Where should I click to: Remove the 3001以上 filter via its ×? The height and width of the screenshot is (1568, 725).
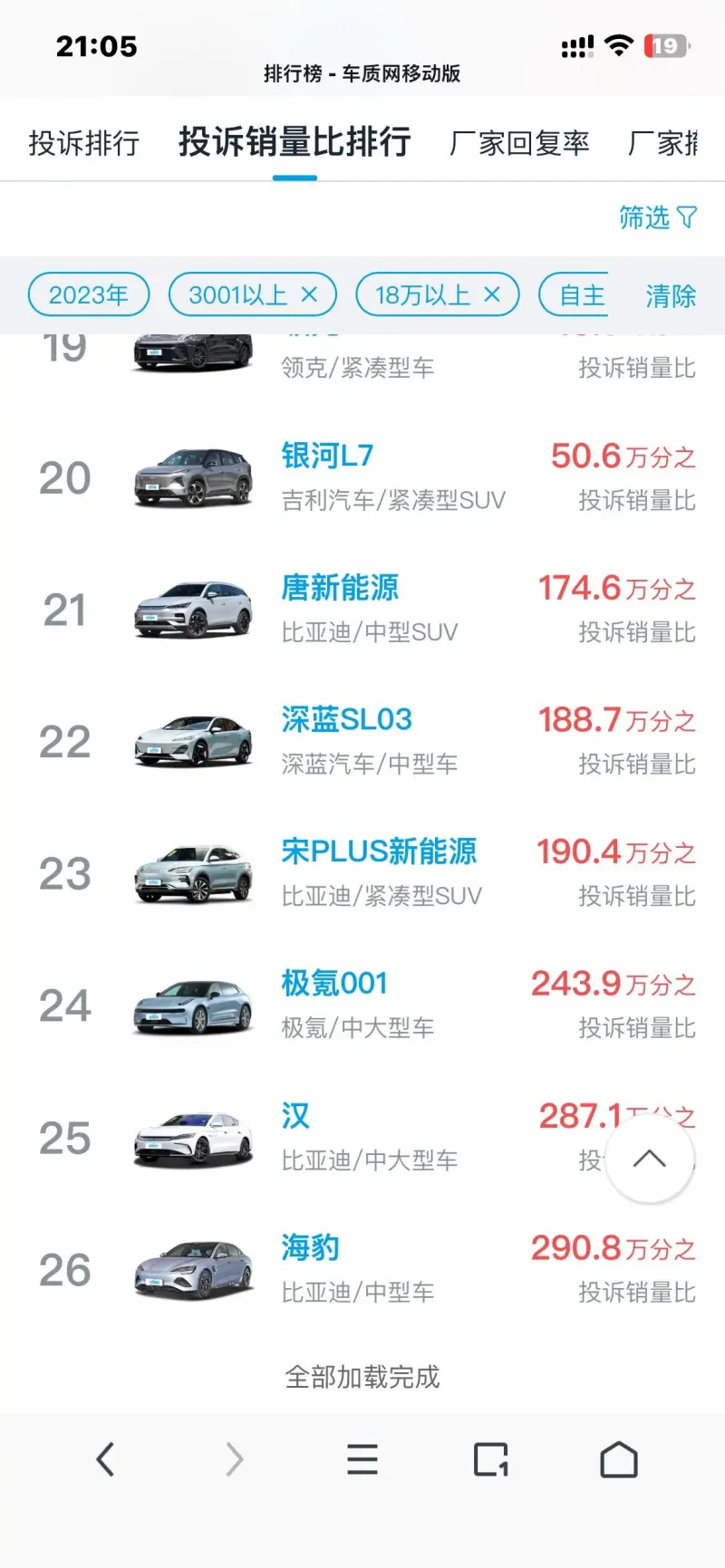pos(310,294)
